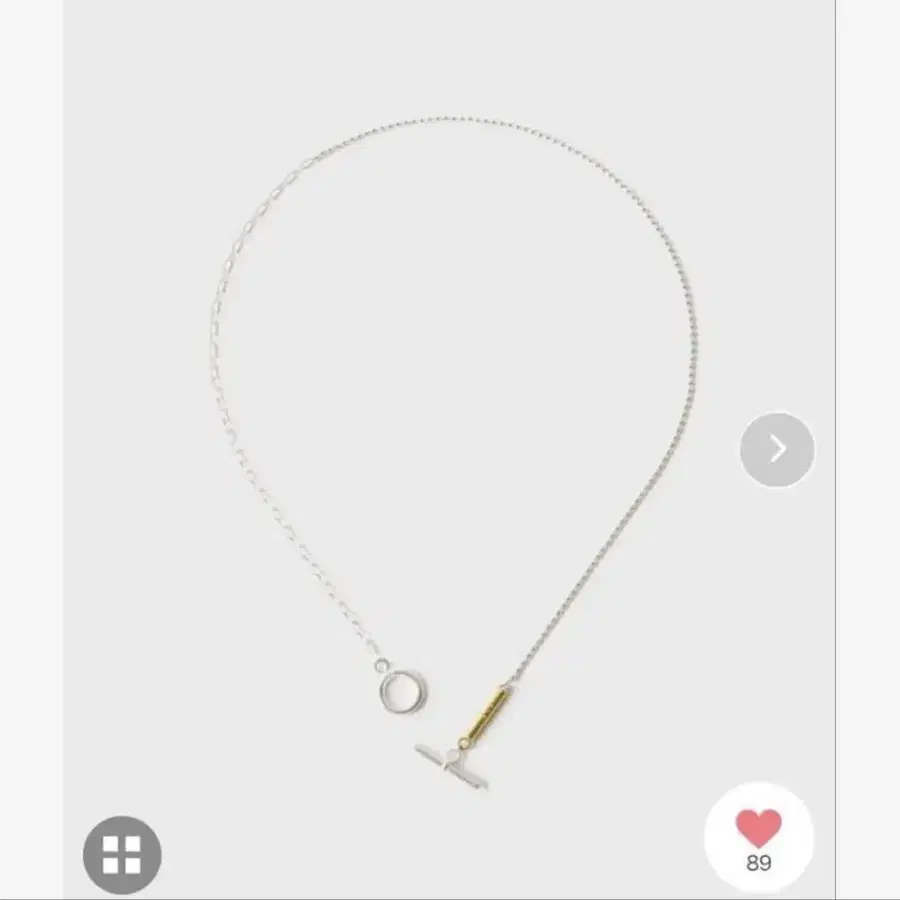This screenshot has height=900, width=900.
Task: Show the next product image
Action: 777,450
